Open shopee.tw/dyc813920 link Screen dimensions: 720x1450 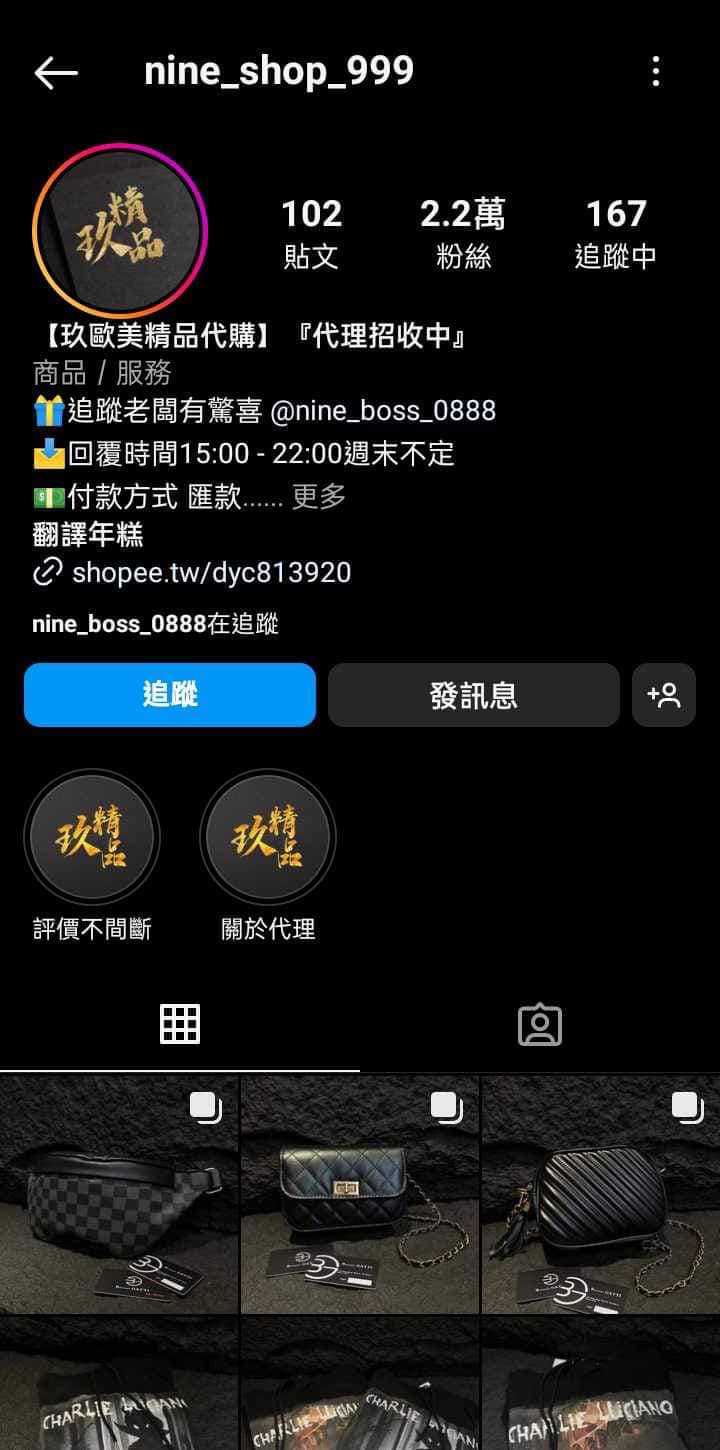pos(210,573)
